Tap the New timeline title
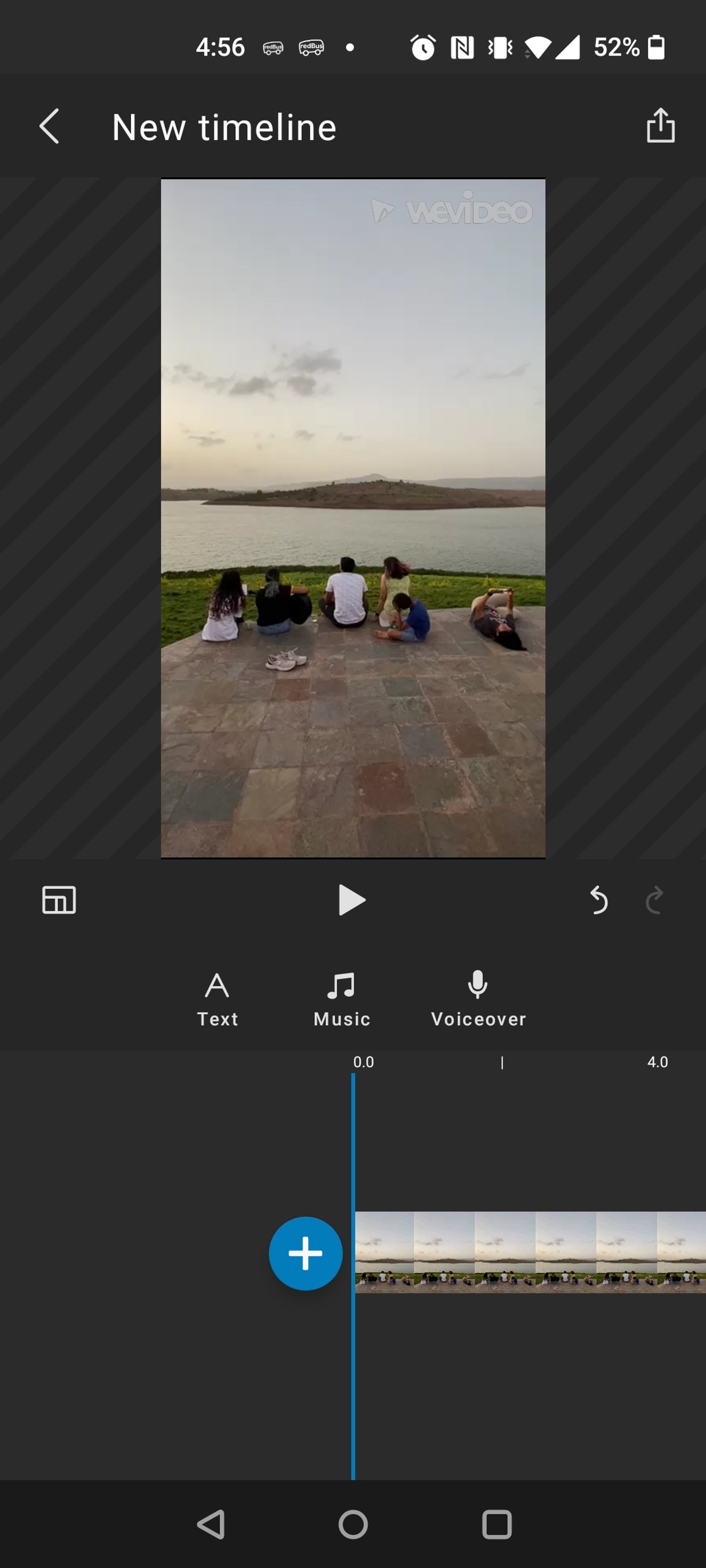Viewport: 706px width, 1568px height. pos(223,127)
